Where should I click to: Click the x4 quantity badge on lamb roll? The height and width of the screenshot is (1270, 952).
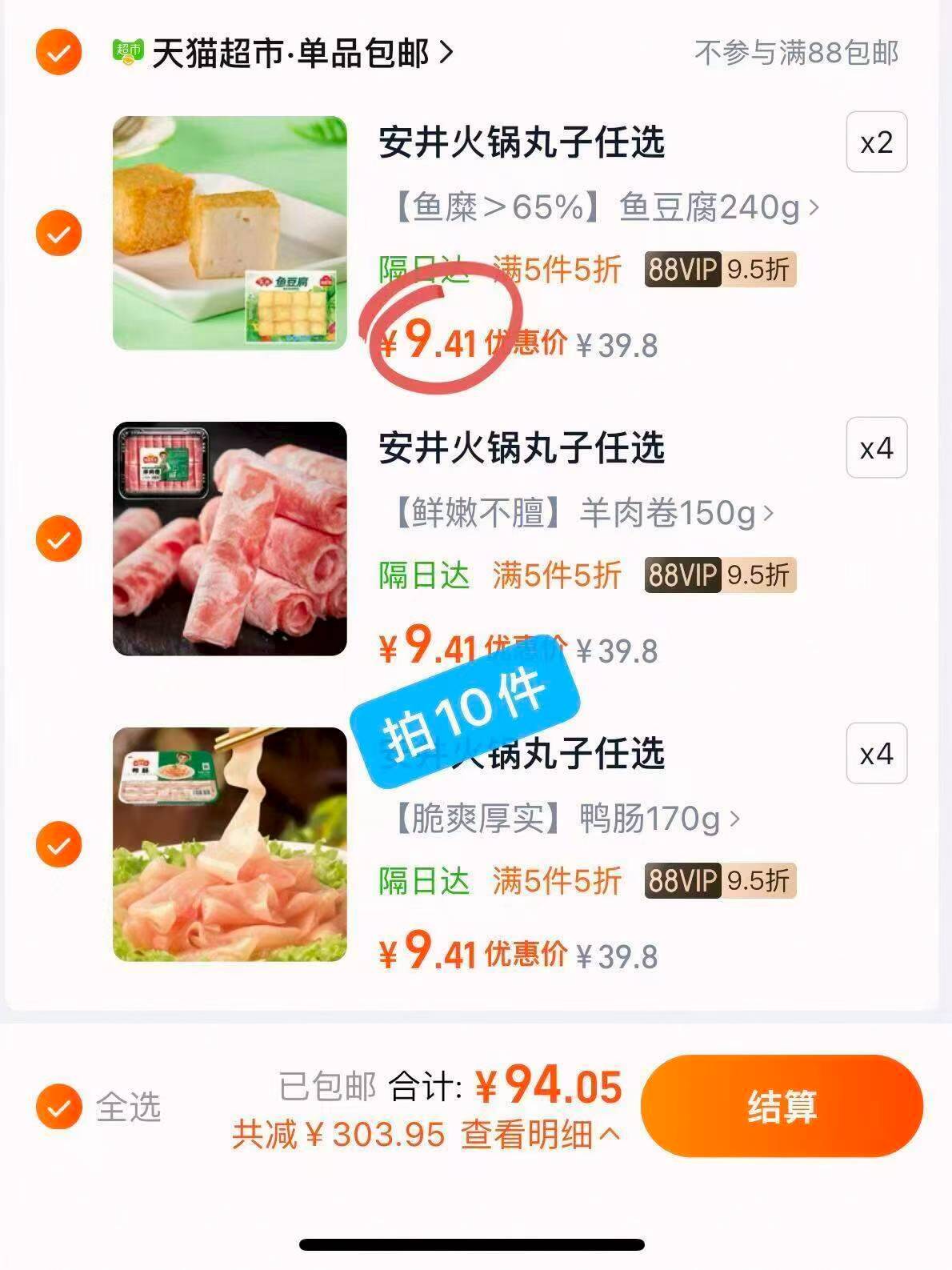[x=877, y=447]
